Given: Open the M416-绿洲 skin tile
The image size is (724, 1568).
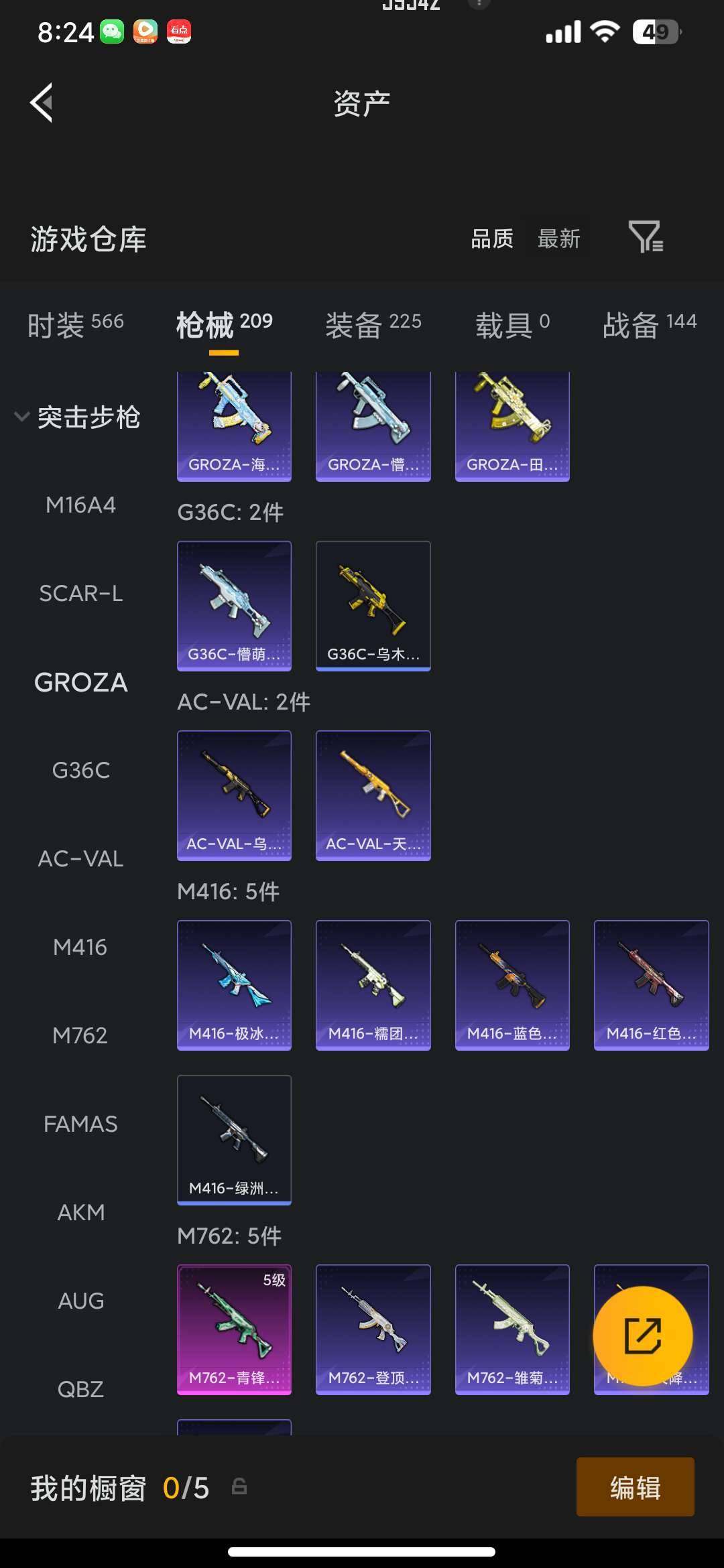Looking at the screenshot, I should pyautogui.click(x=234, y=1140).
